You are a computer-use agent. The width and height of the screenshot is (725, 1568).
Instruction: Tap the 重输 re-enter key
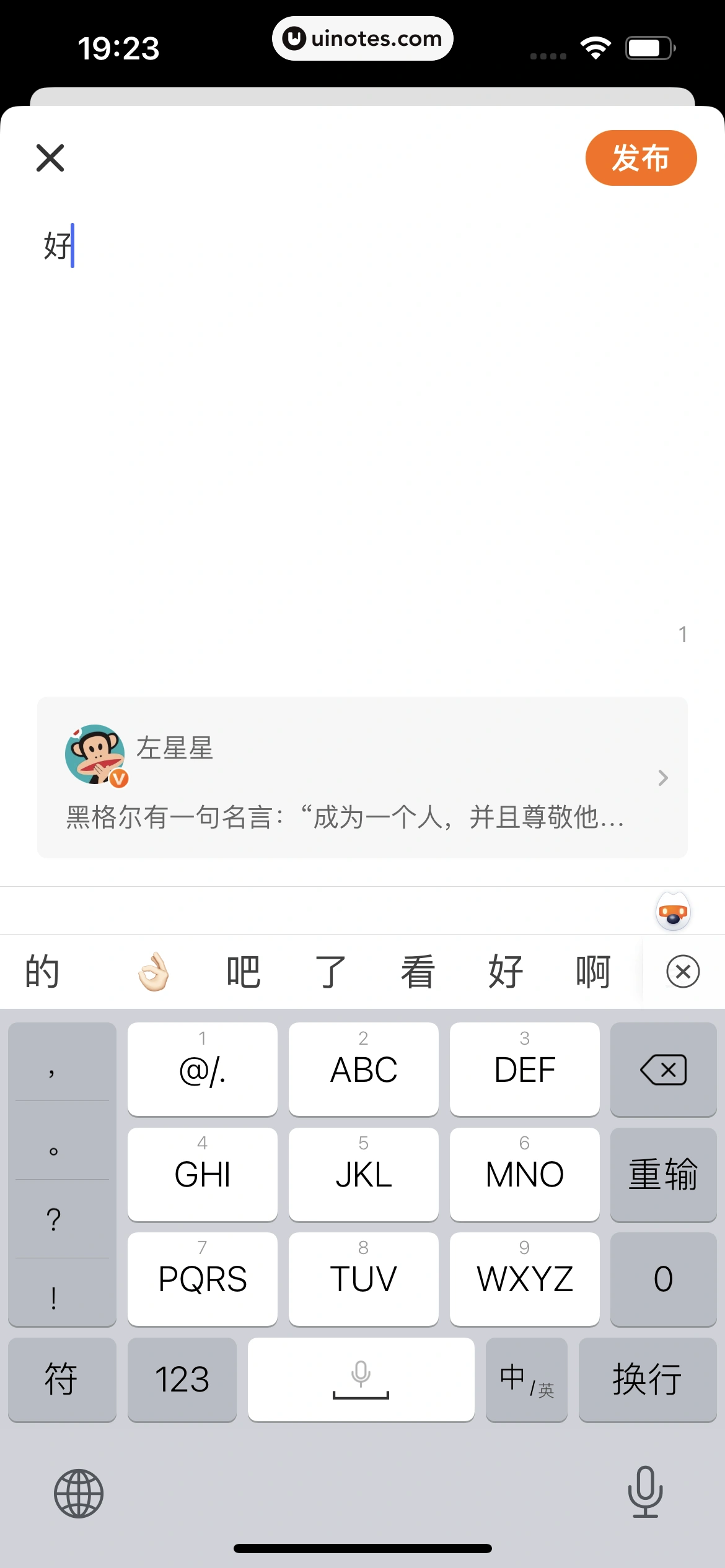[663, 1174]
